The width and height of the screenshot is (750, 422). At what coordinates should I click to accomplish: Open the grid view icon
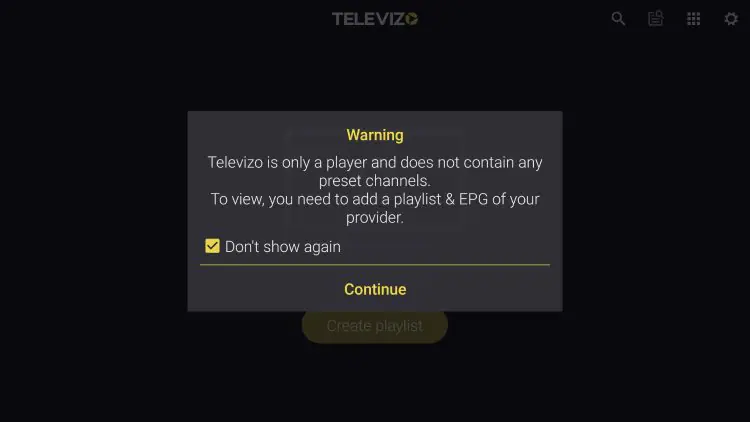(693, 18)
